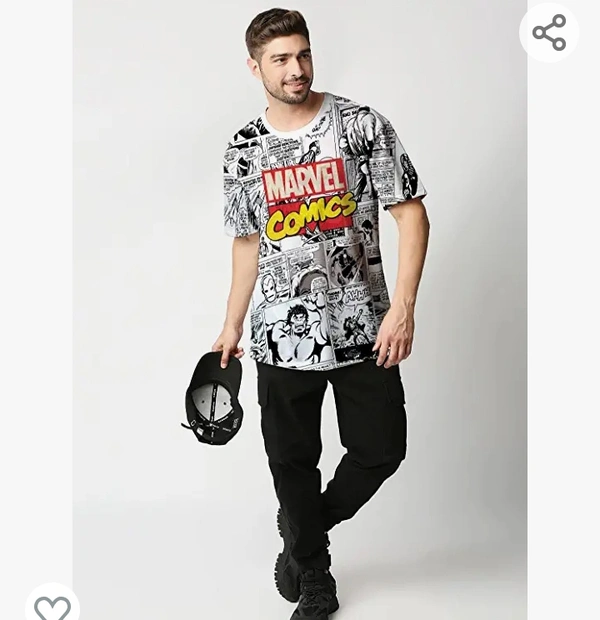
Task: Open the product photo in full view
Action: pyautogui.click(x=300, y=310)
